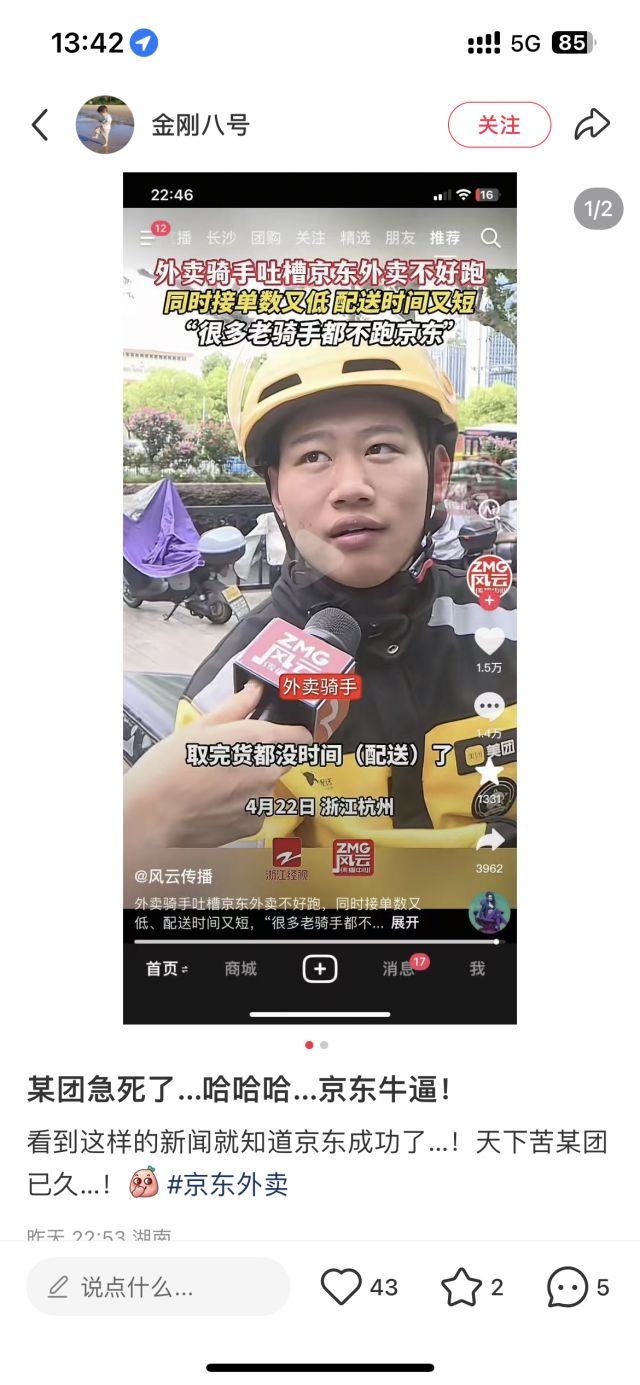Tap the image page indicator dots
The height and width of the screenshot is (1385, 640).
coord(316,1045)
